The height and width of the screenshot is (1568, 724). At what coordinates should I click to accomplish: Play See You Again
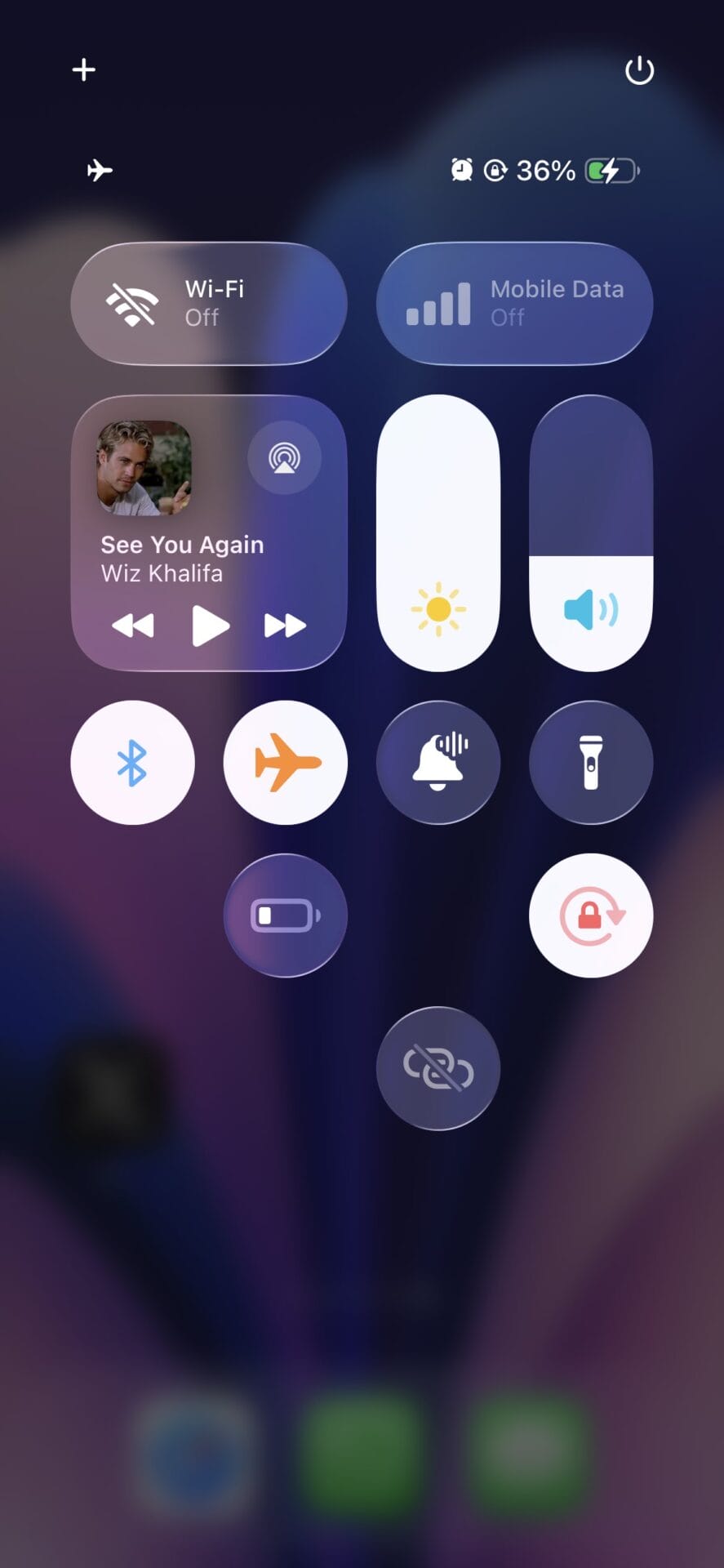(210, 626)
